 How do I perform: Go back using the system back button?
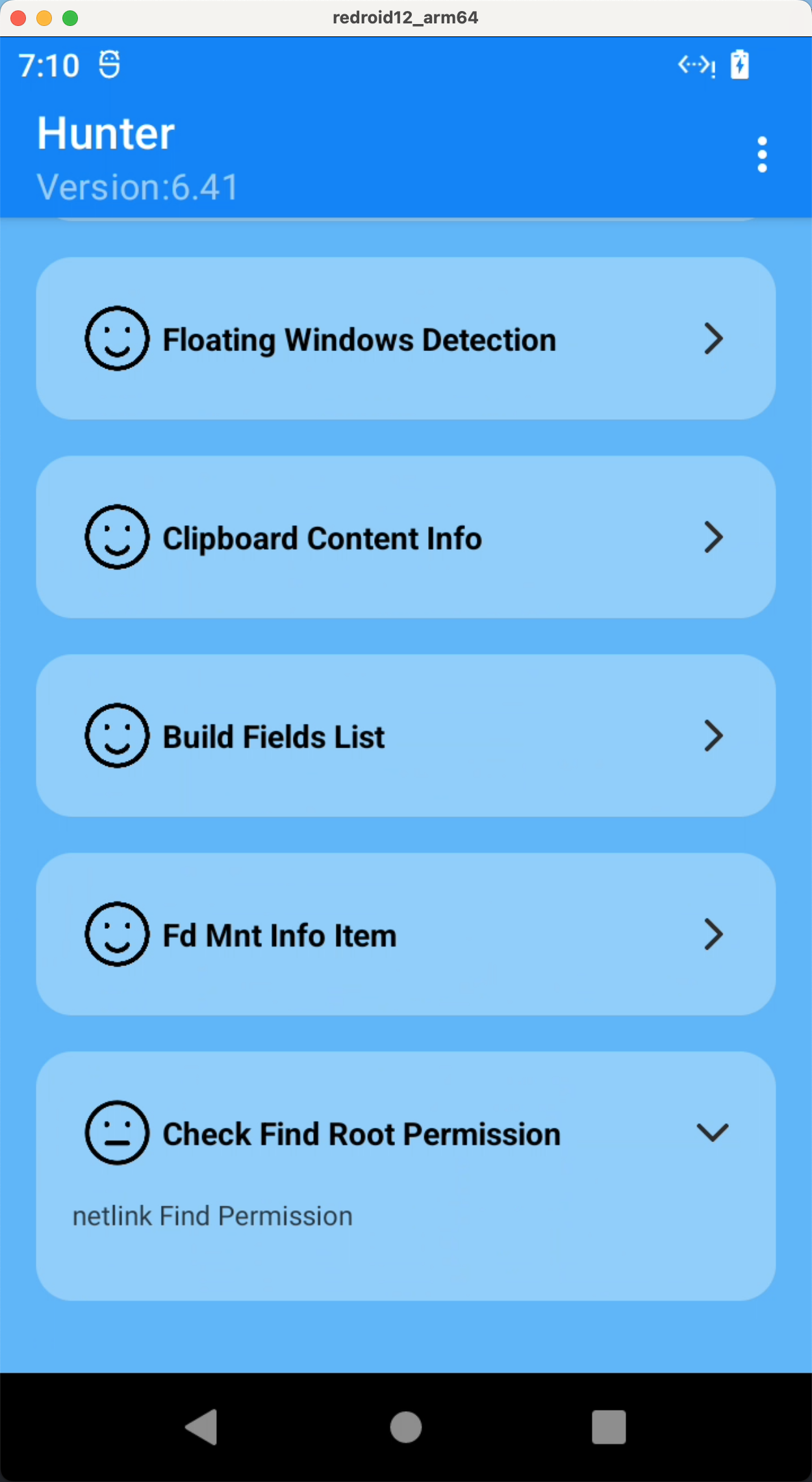pyautogui.click(x=202, y=1427)
